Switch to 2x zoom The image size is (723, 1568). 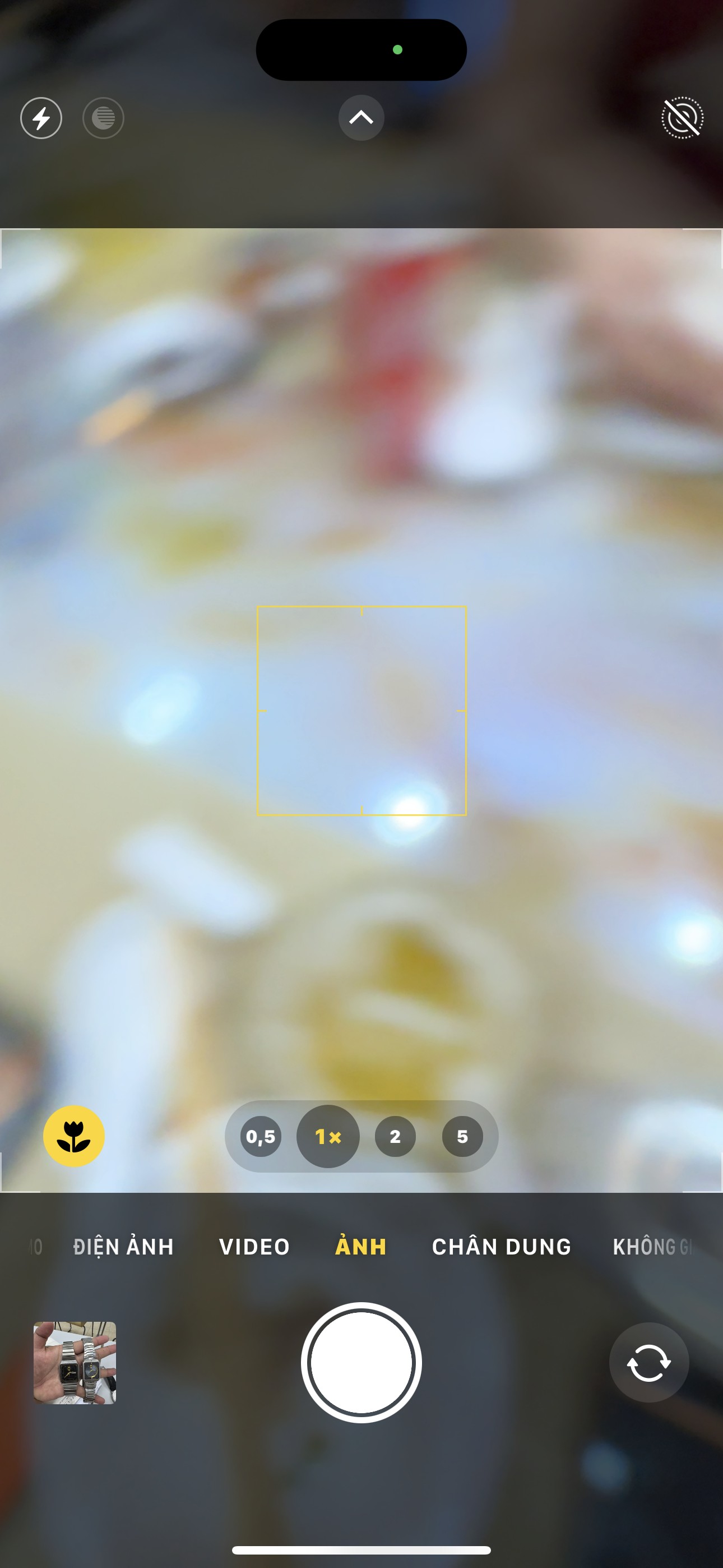[x=395, y=1136]
